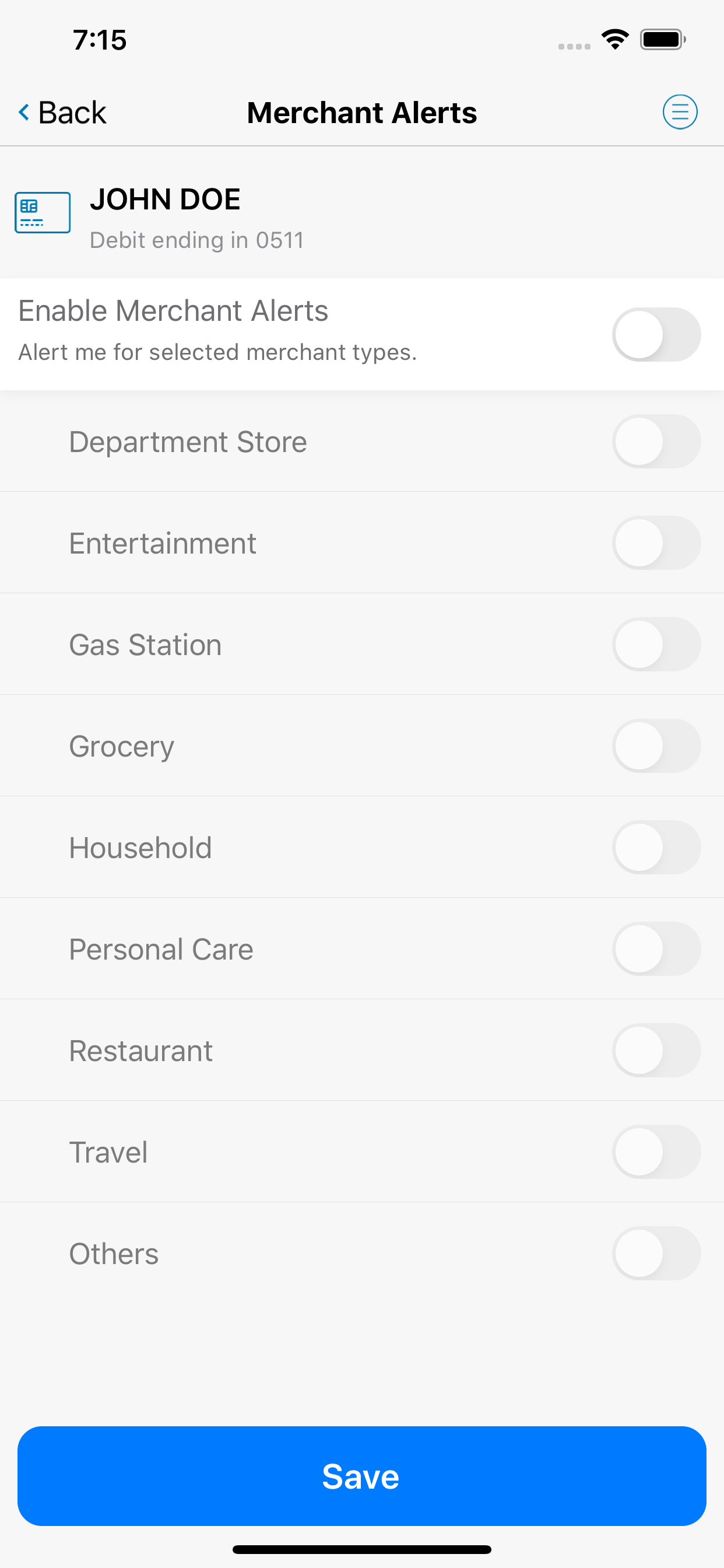724x1568 pixels.
Task: Open the menu icon in the header
Action: pos(680,112)
